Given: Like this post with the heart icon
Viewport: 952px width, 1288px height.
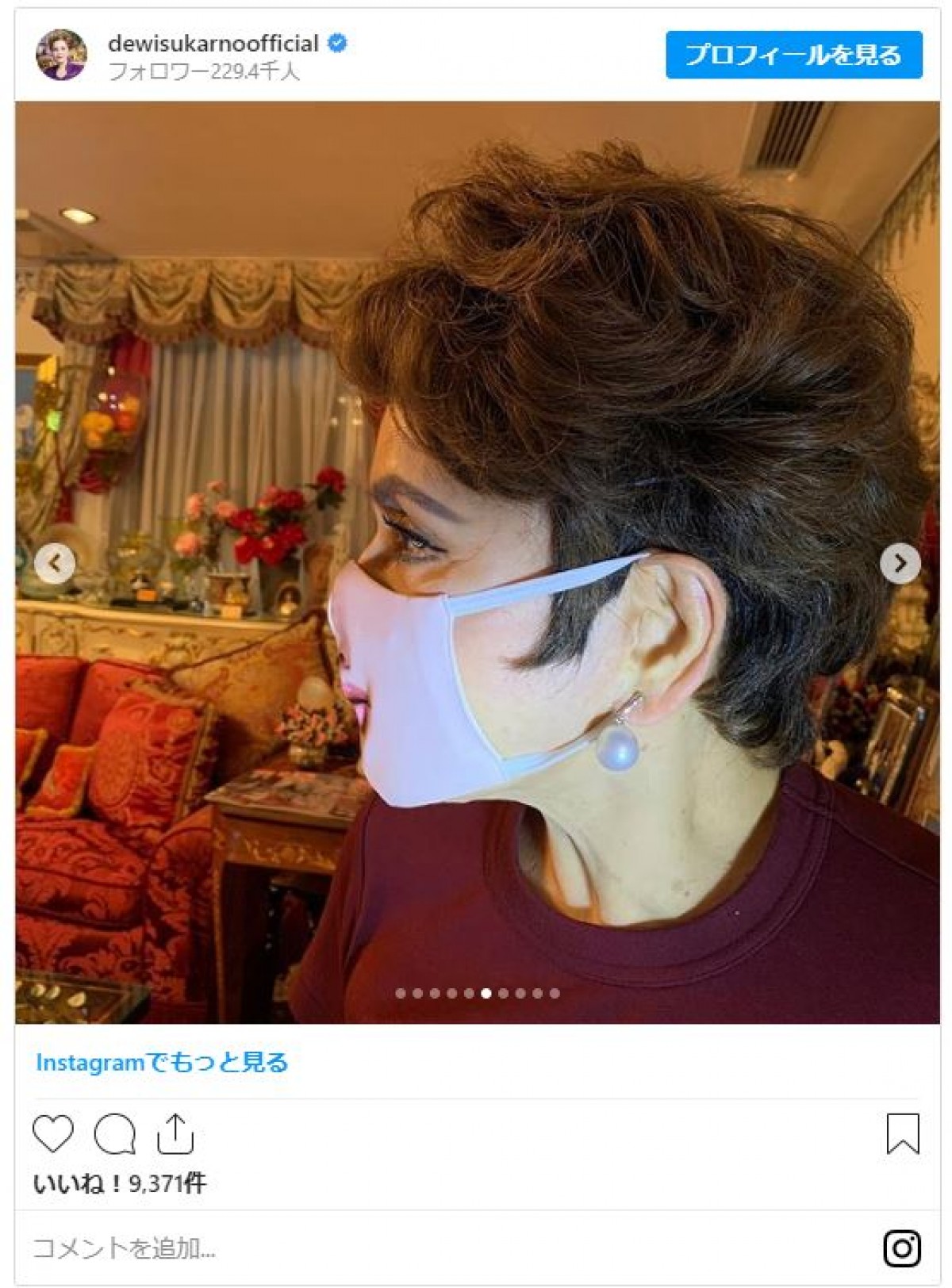Looking at the screenshot, I should [53, 1133].
